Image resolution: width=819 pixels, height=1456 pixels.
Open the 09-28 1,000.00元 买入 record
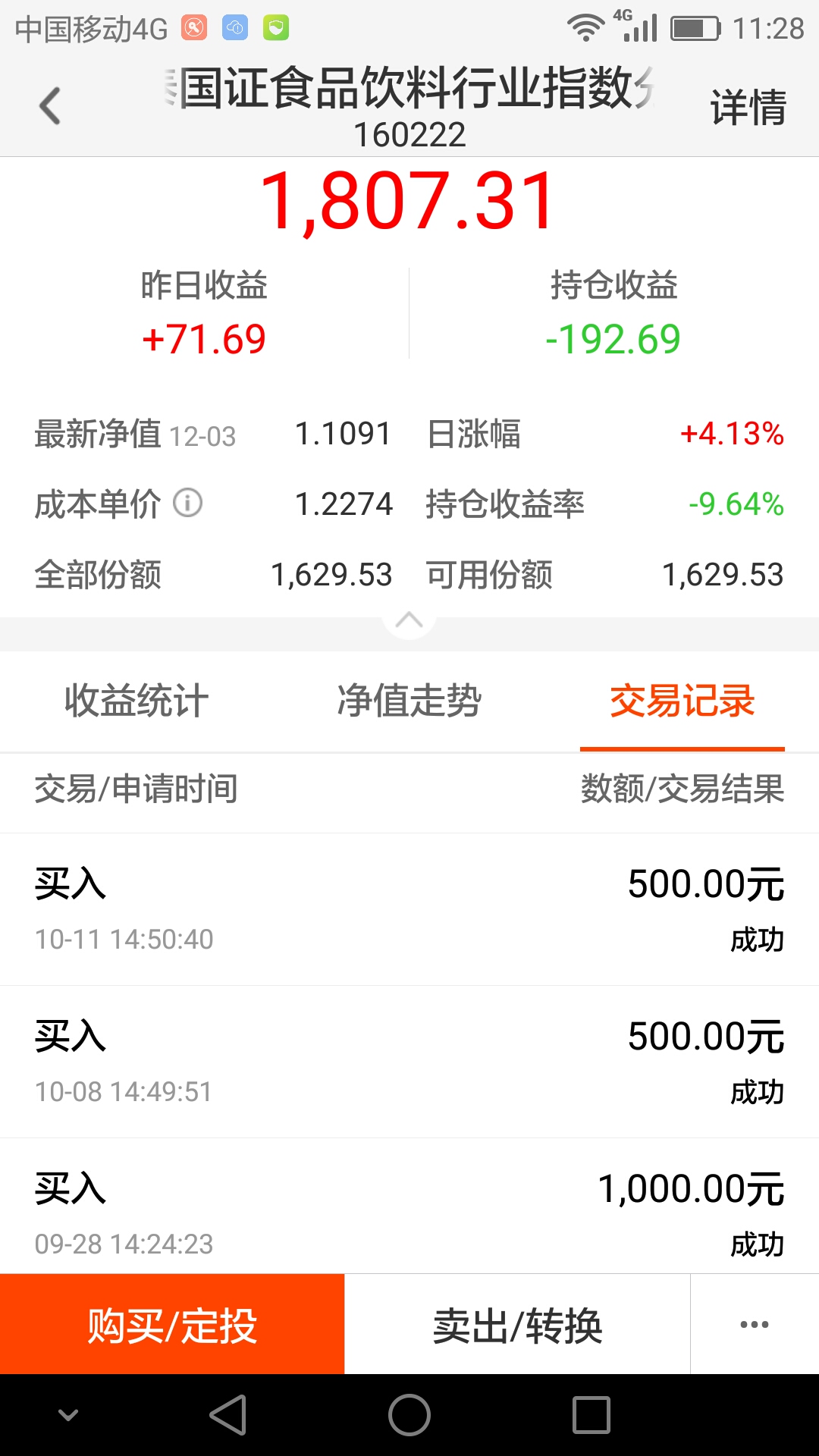click(409, 1206)
